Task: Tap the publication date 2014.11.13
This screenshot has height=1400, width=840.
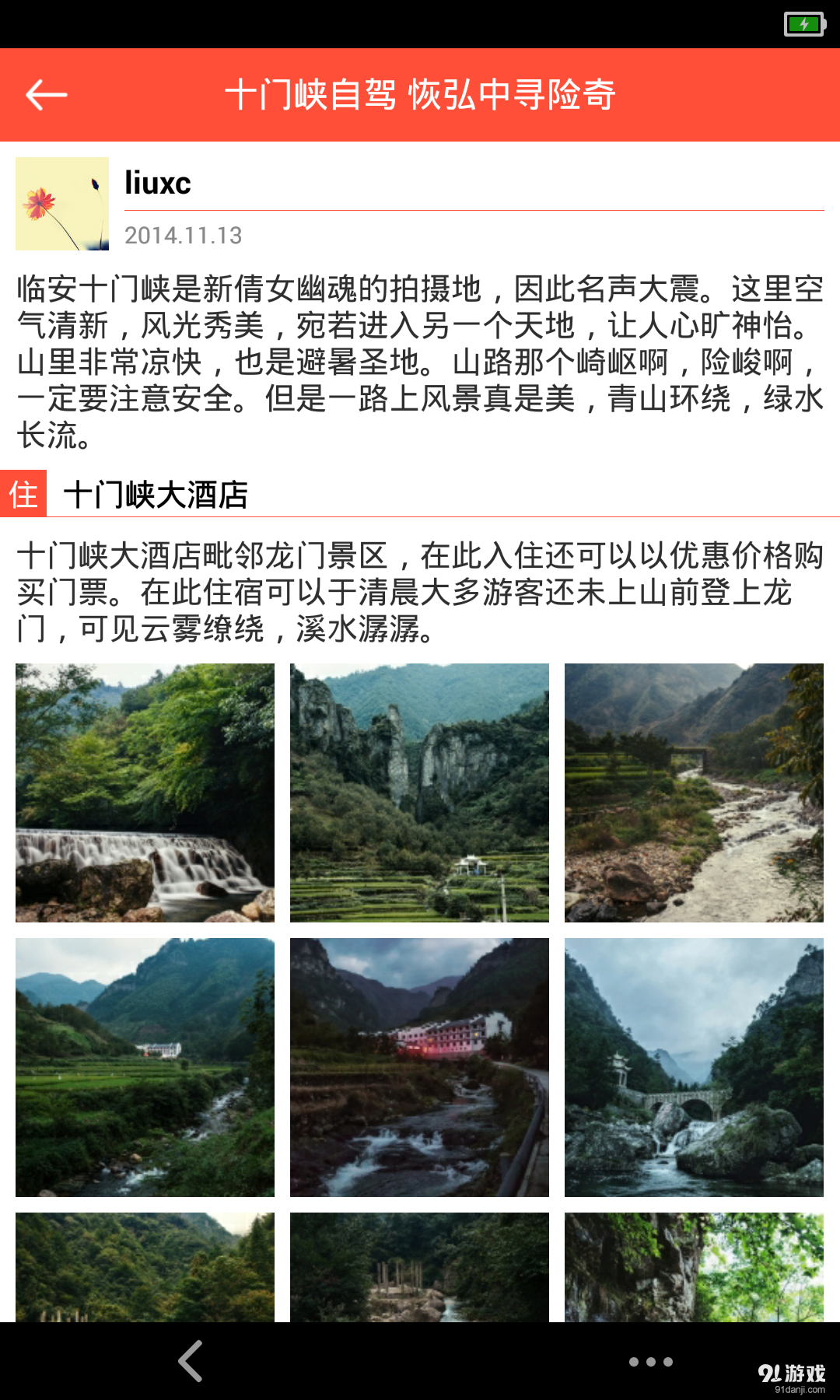Action: point(184,236)
